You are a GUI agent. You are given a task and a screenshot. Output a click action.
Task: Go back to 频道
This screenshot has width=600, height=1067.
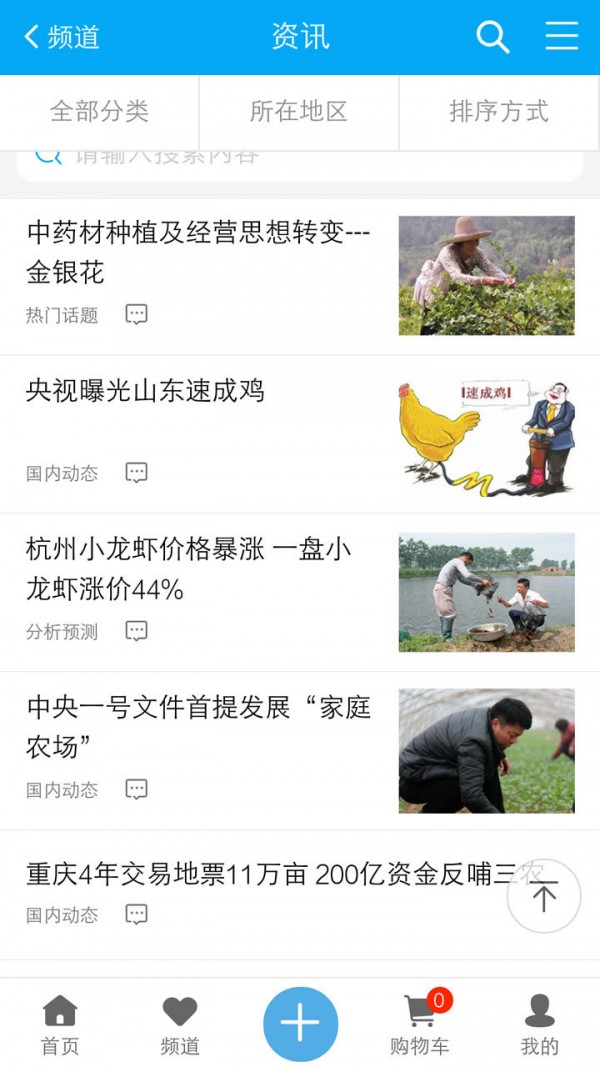[x=62, y=37]
